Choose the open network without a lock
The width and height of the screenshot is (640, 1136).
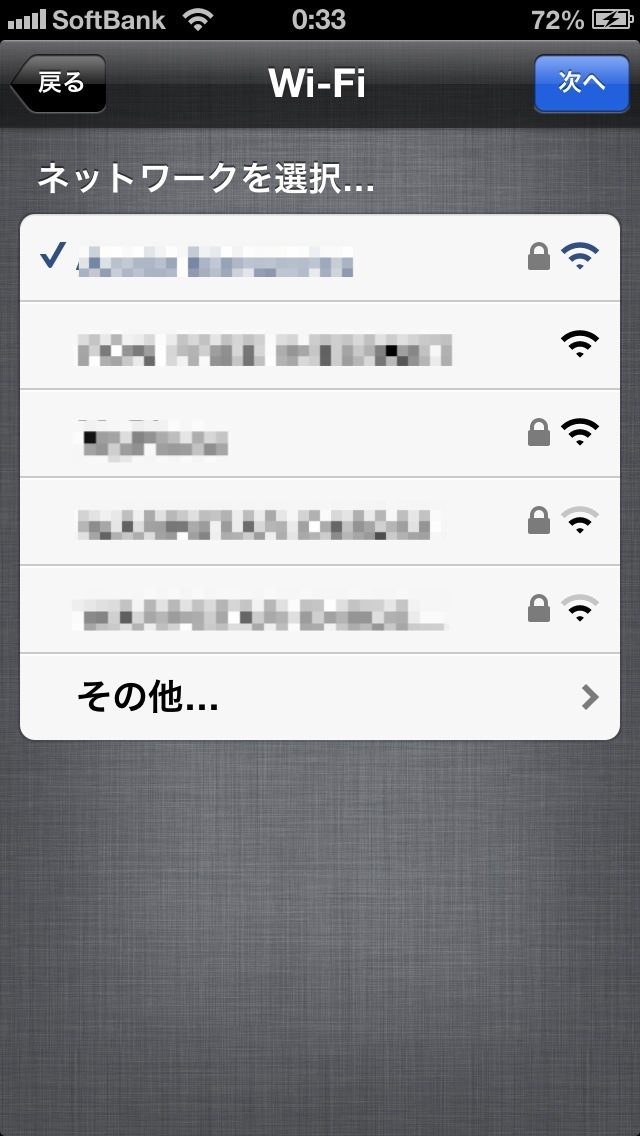coord(320,346)
